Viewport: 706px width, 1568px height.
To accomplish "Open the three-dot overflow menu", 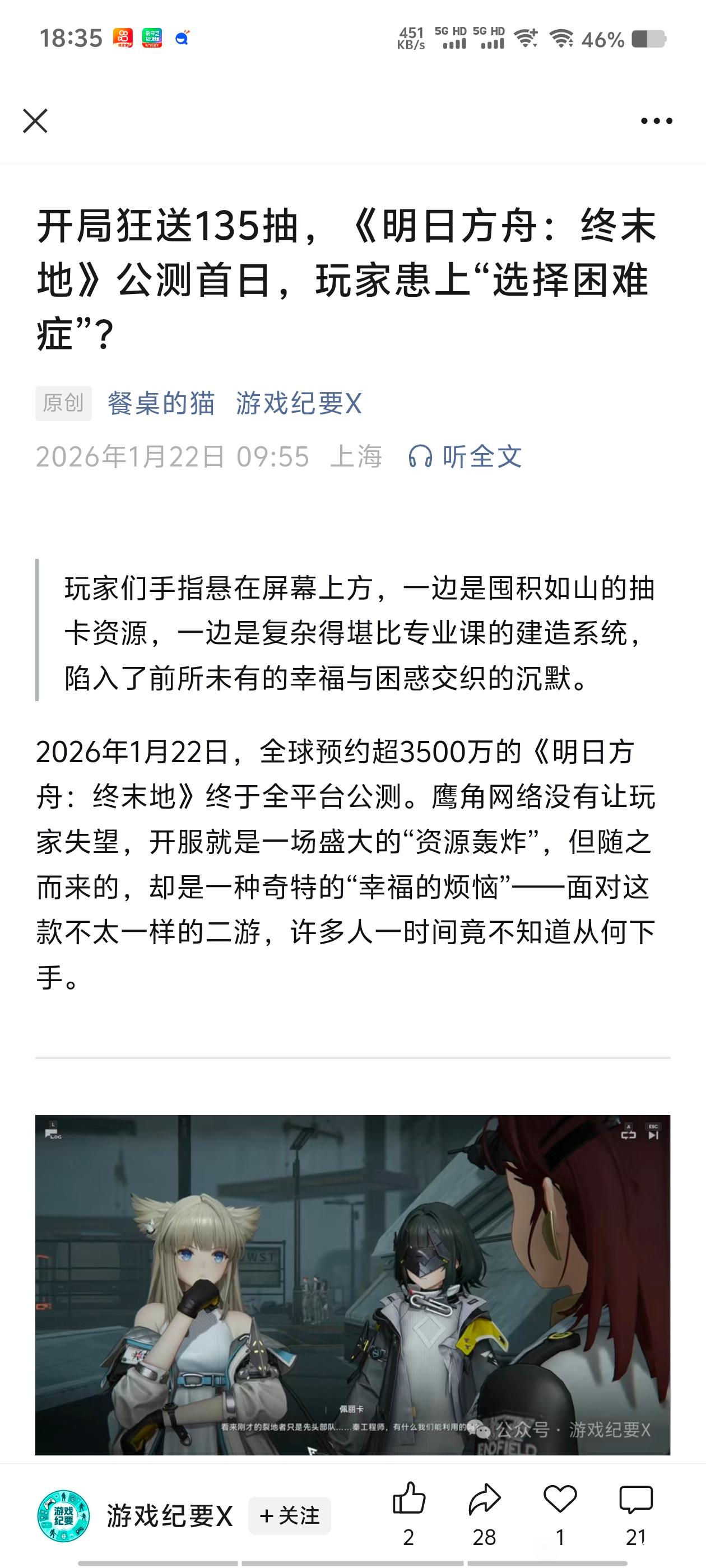I will (x=656, y=121).
